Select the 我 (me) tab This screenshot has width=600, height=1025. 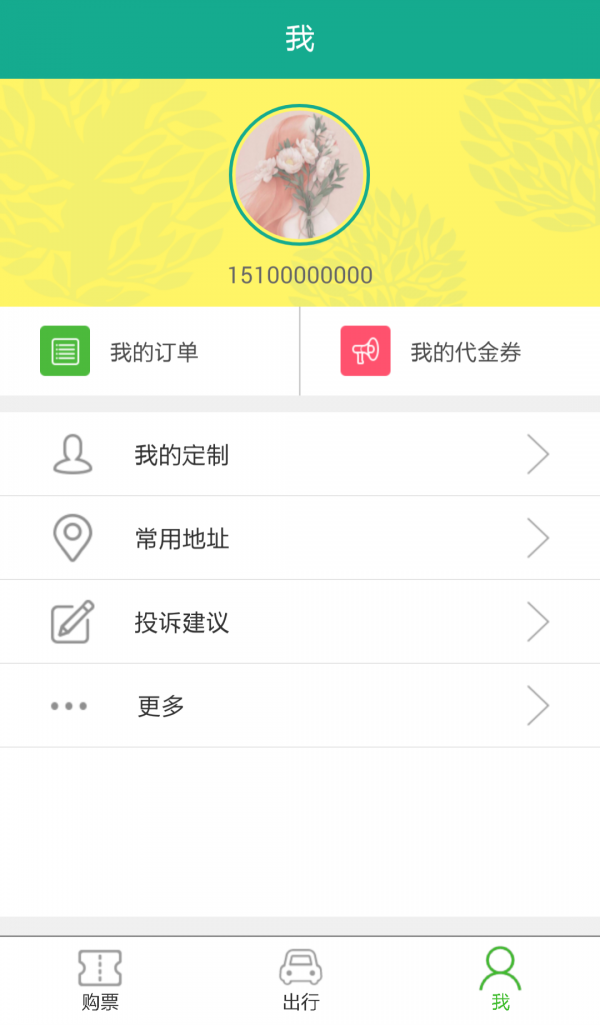coord(500,980)
